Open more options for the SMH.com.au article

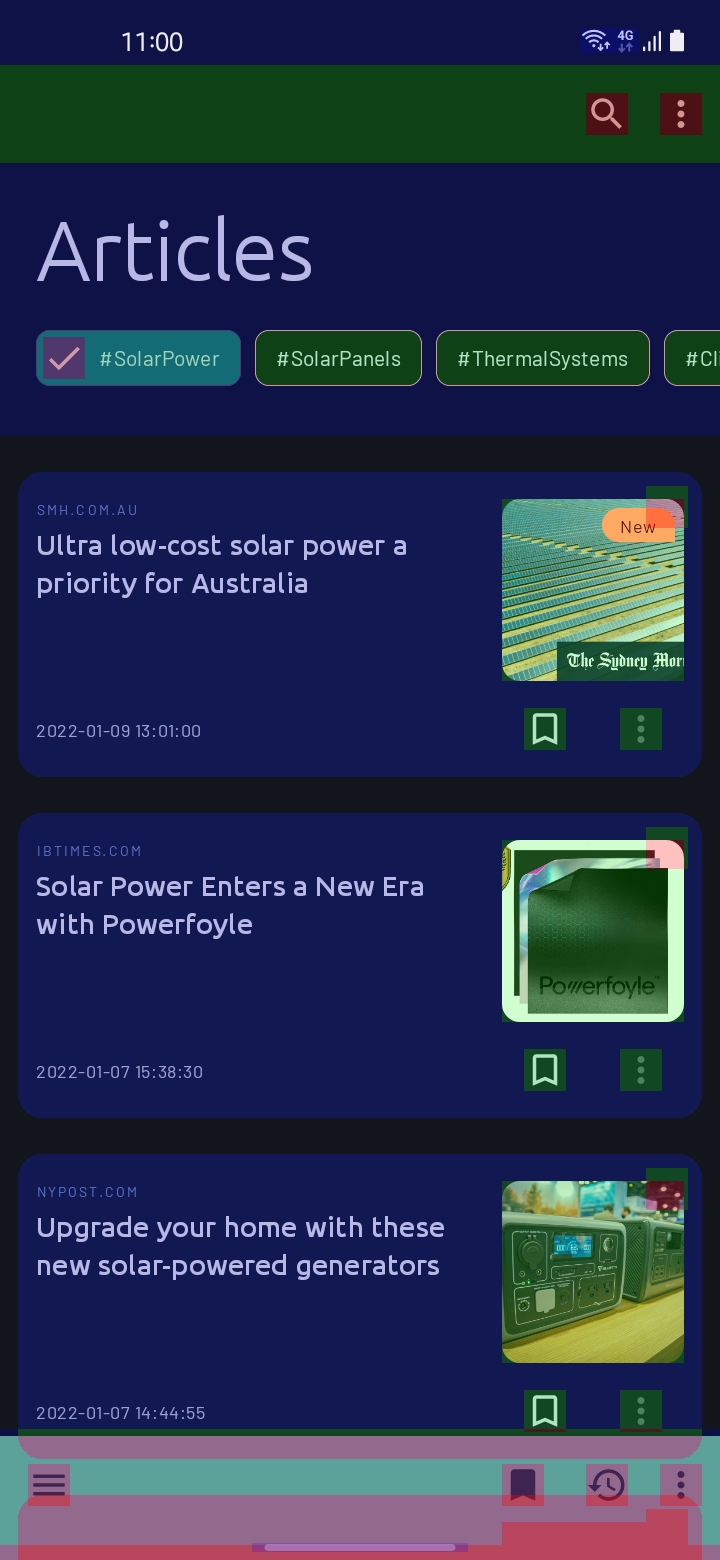(641, 729)
